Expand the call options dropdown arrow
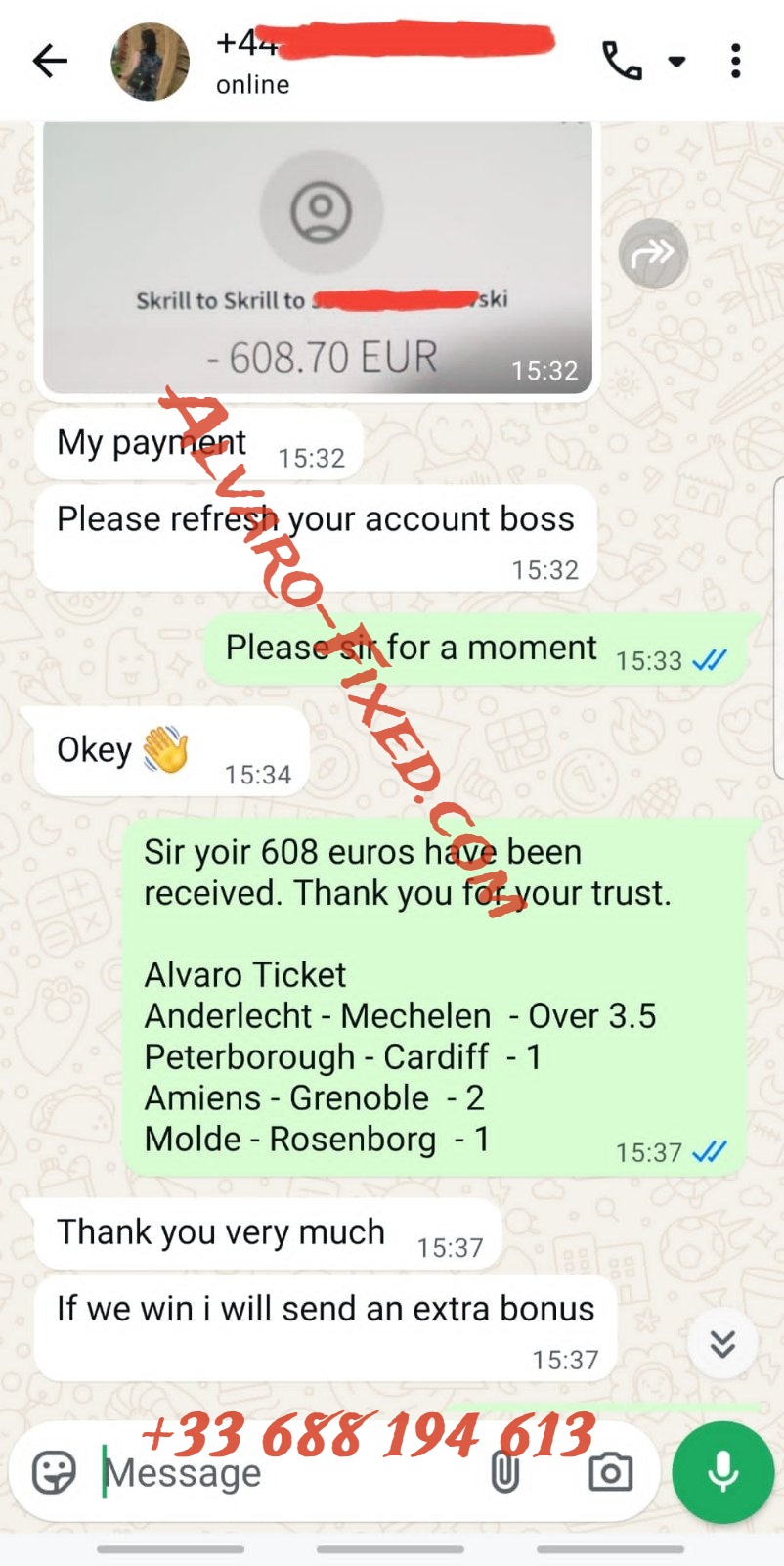 pos(676,62)
